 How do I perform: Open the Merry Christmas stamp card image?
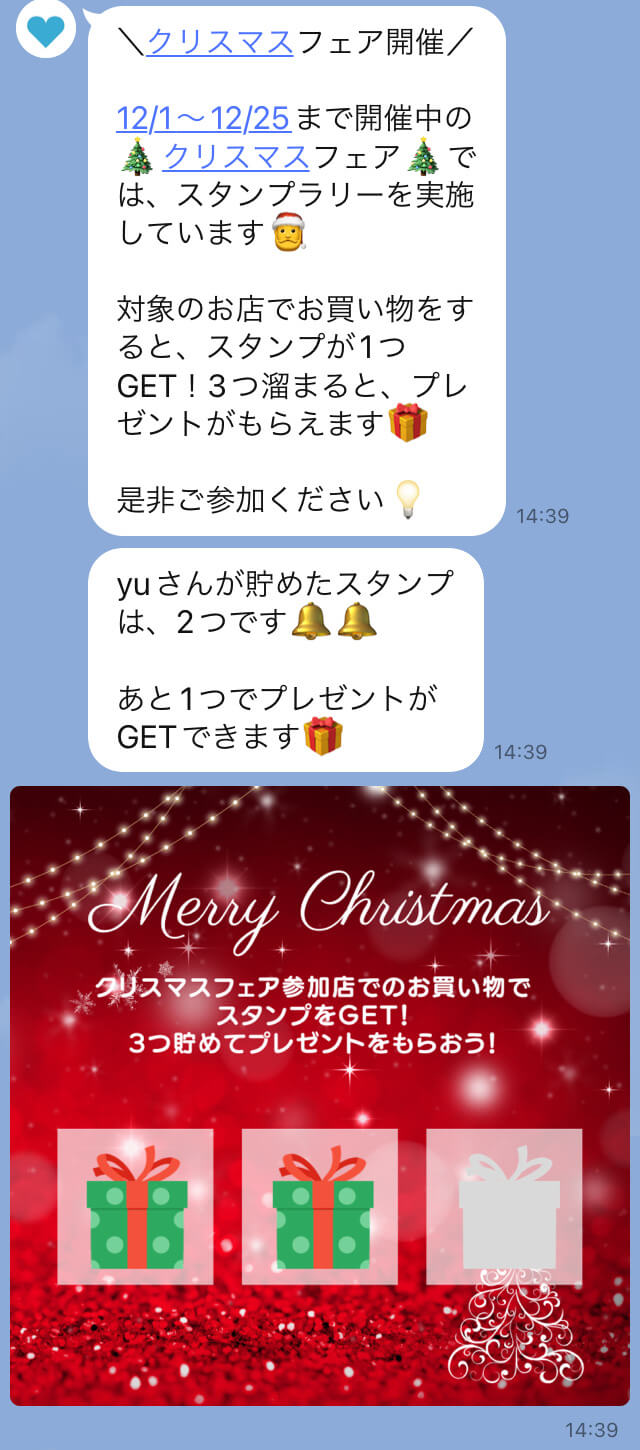click(320, 1095)
